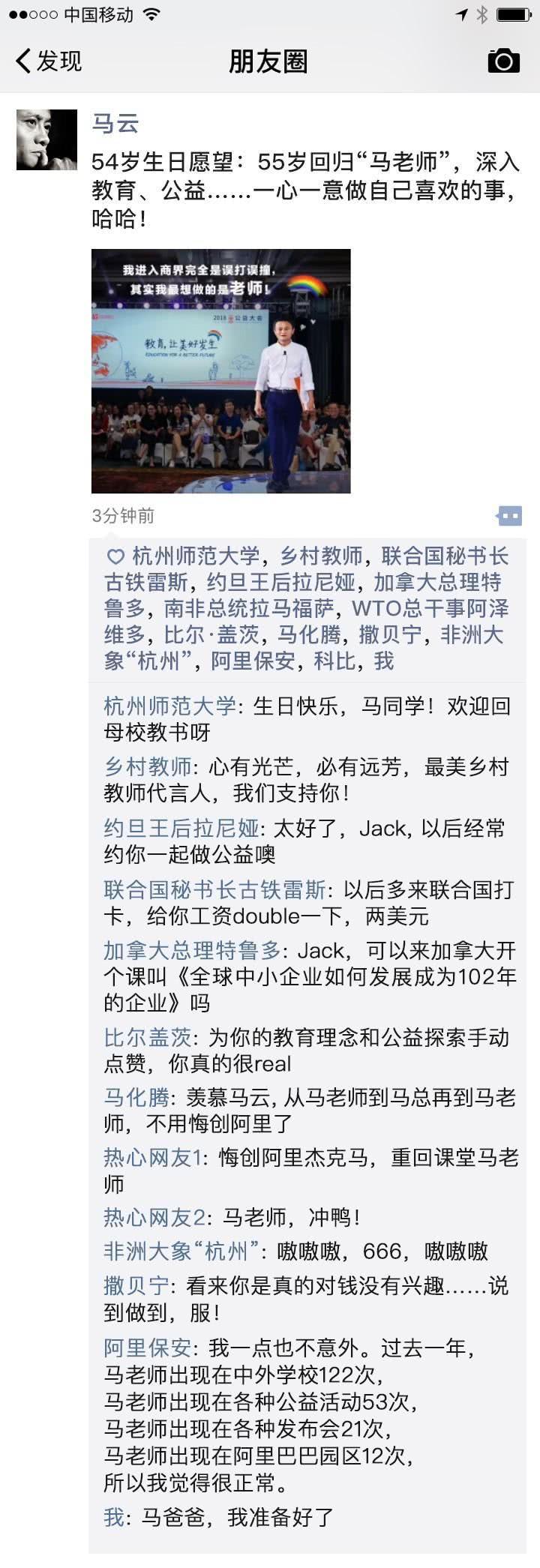Open commenter 比尔盖茨's profile
This screenshot has height=1568, width=540.
pyautogui.click(x=148, y=1037)
